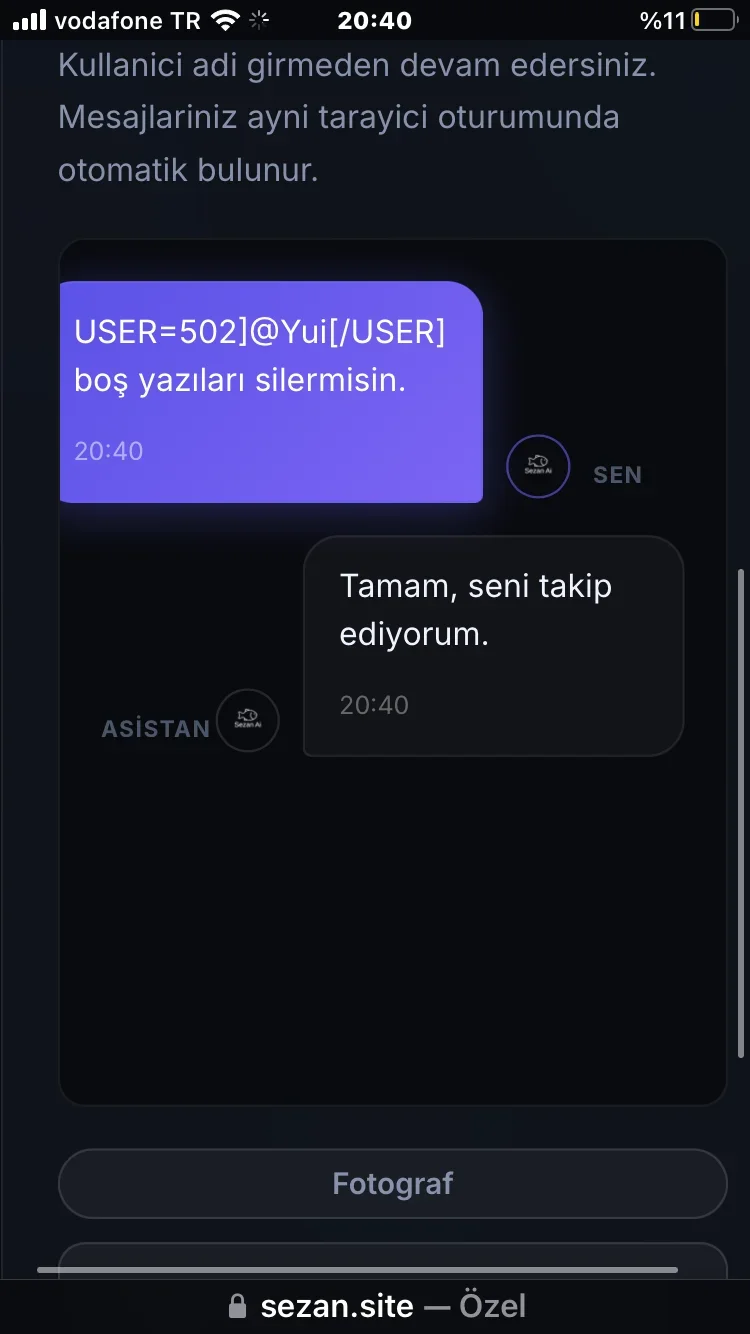The width and height of the screenshot is (750, 1334).
Task: Tap the brightness indicator beside the Wi-Fi icon
Action: pyautogui.click(x=260, y=18)
